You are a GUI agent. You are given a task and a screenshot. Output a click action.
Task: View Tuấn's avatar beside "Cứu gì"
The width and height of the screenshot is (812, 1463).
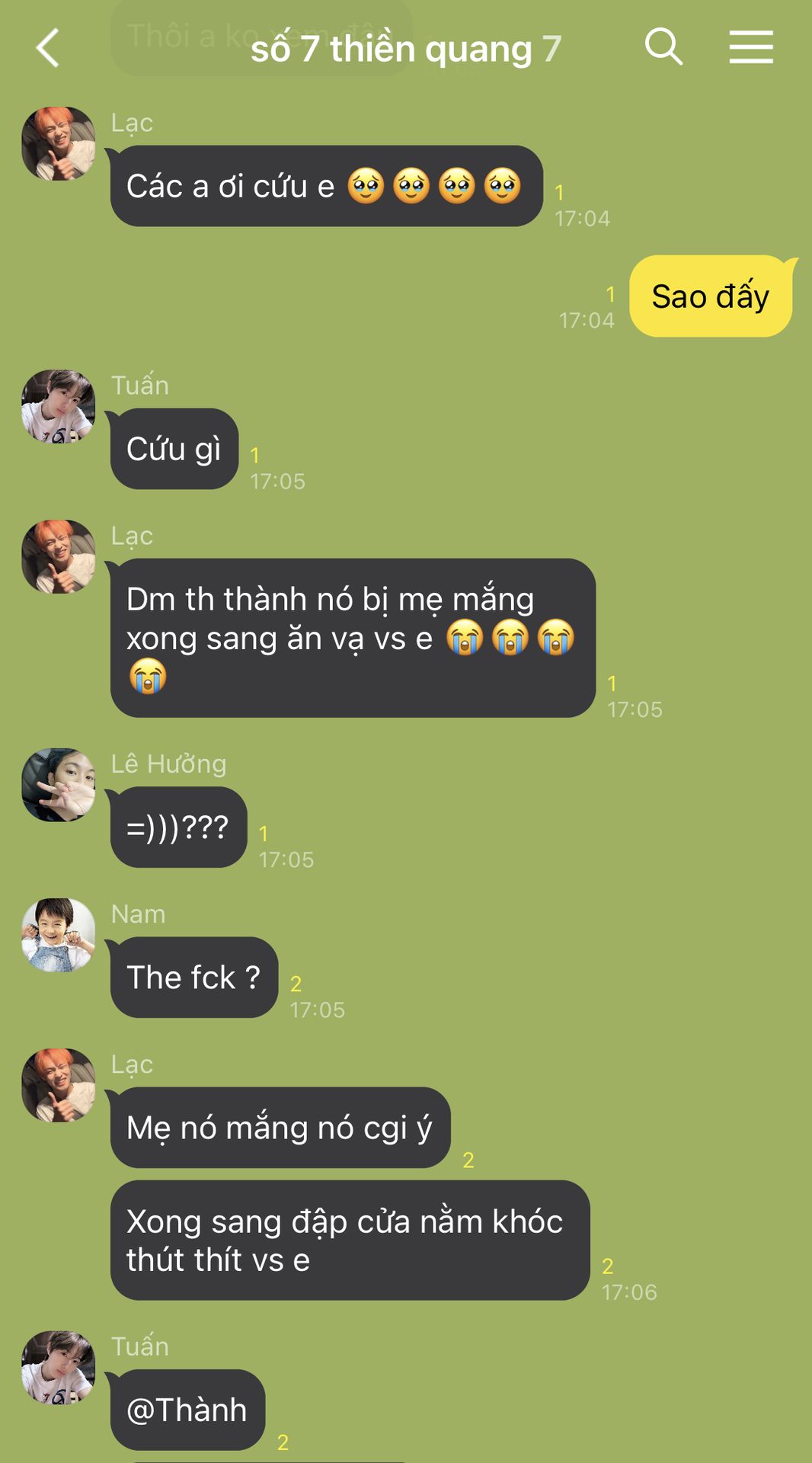tap(59, 406)
